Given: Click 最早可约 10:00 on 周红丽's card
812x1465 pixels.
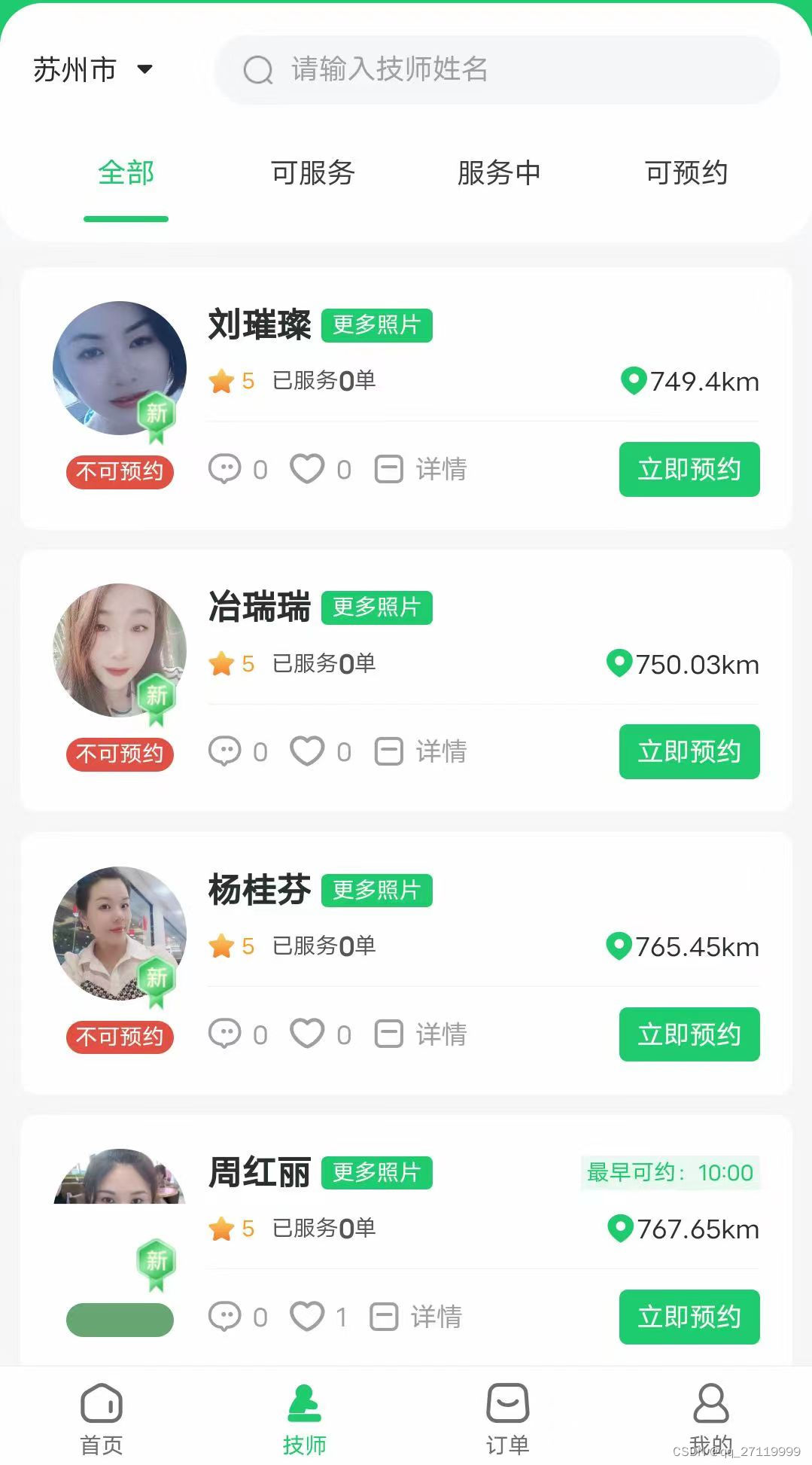Looking at the screenshot, I should (x=671, y=1172).
